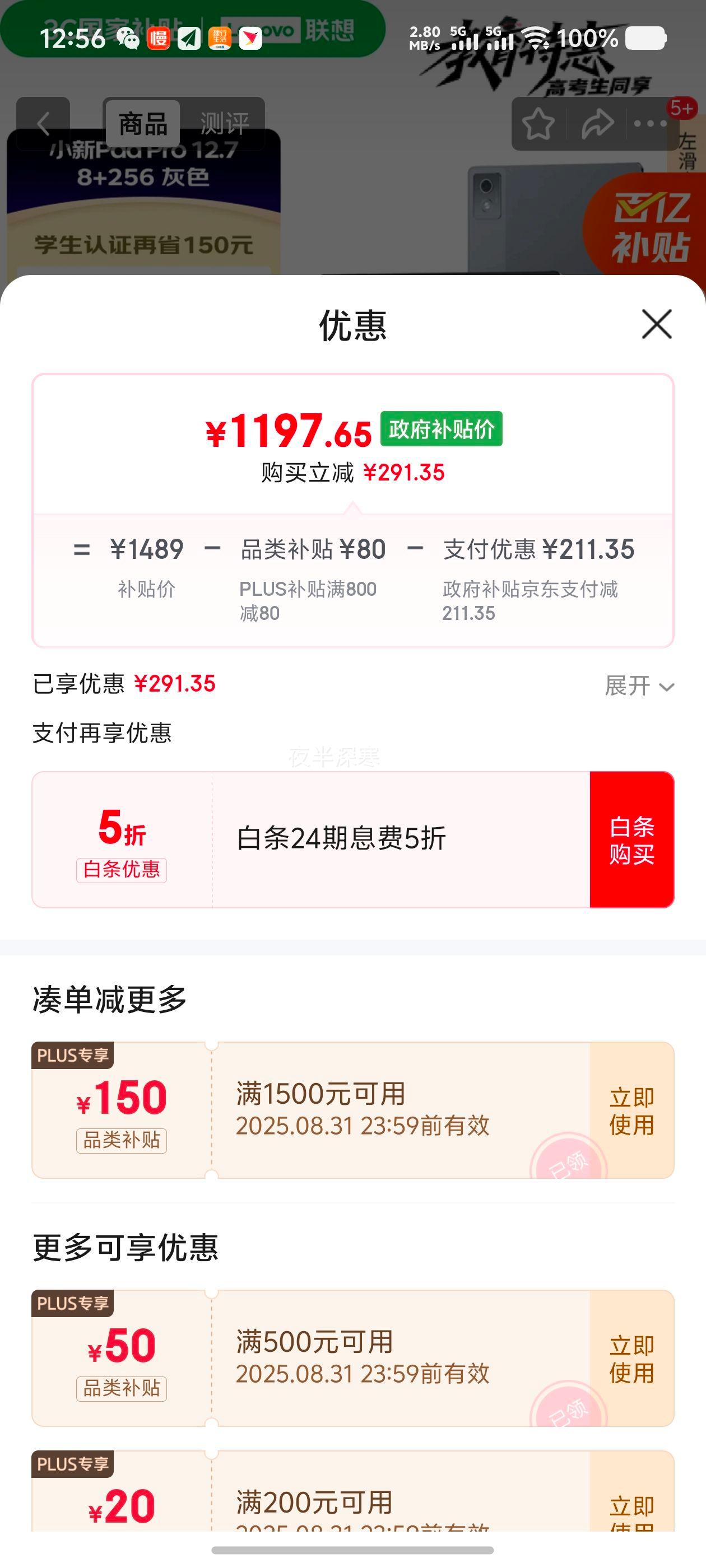Tap 立即使用 on the ¥20 满200 coupon

tap(630, 1516)
